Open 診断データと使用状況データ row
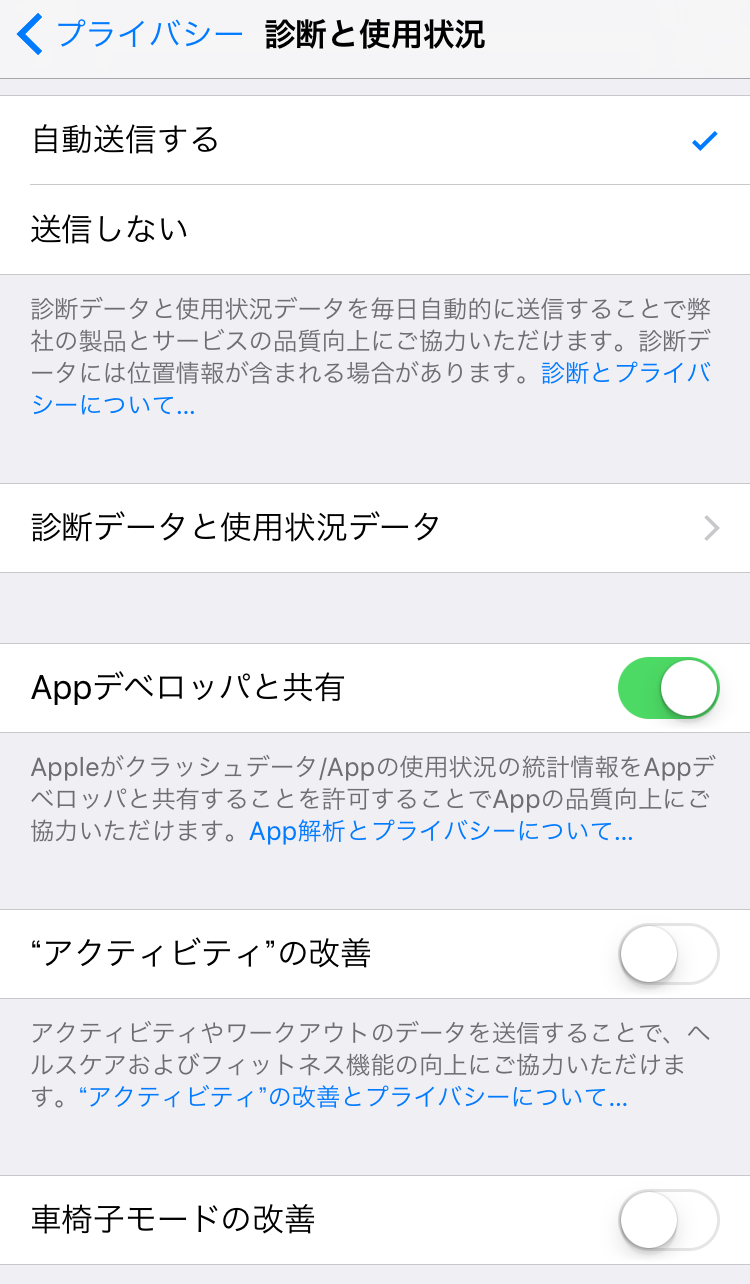This screenshot has width=750, height=1284. (375, 527)
